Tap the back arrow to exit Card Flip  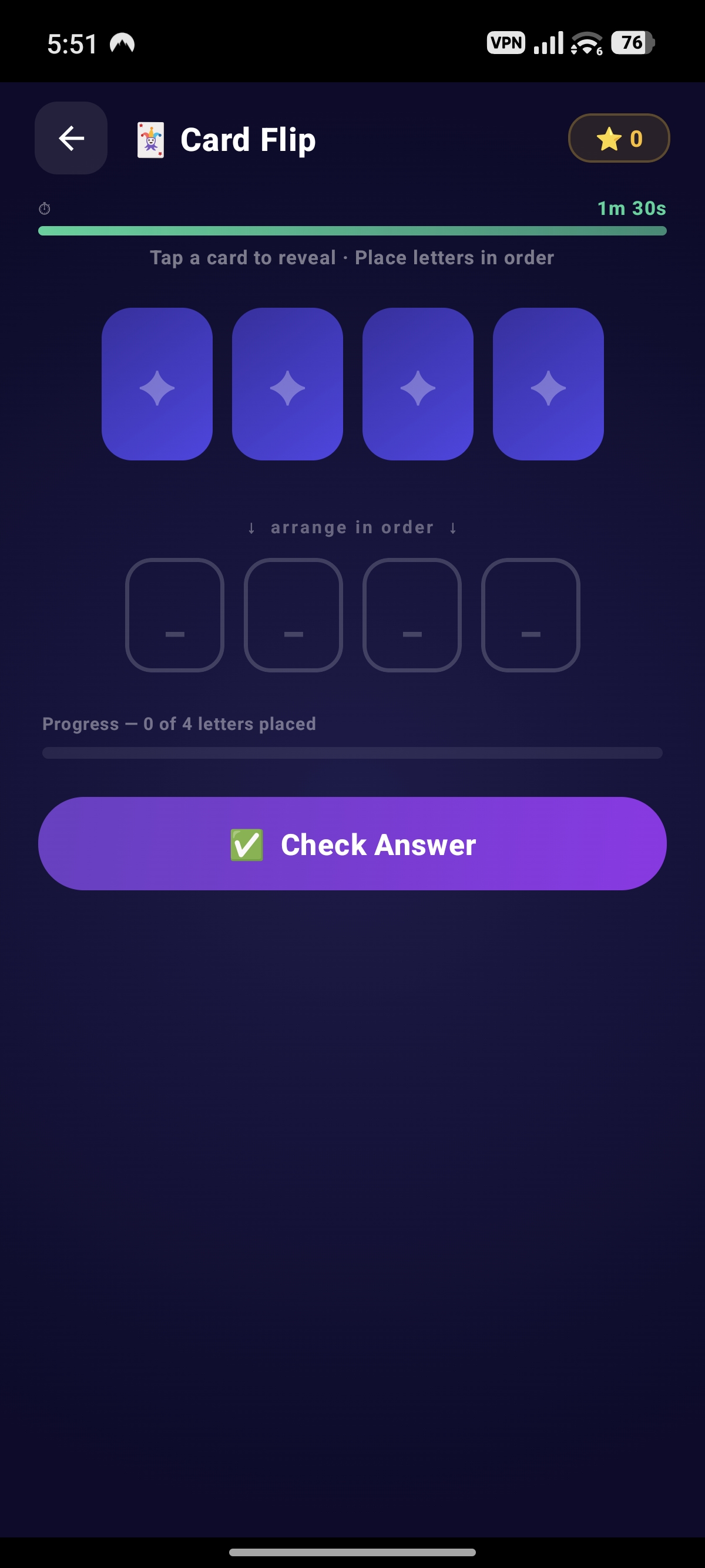coord(70,139)
